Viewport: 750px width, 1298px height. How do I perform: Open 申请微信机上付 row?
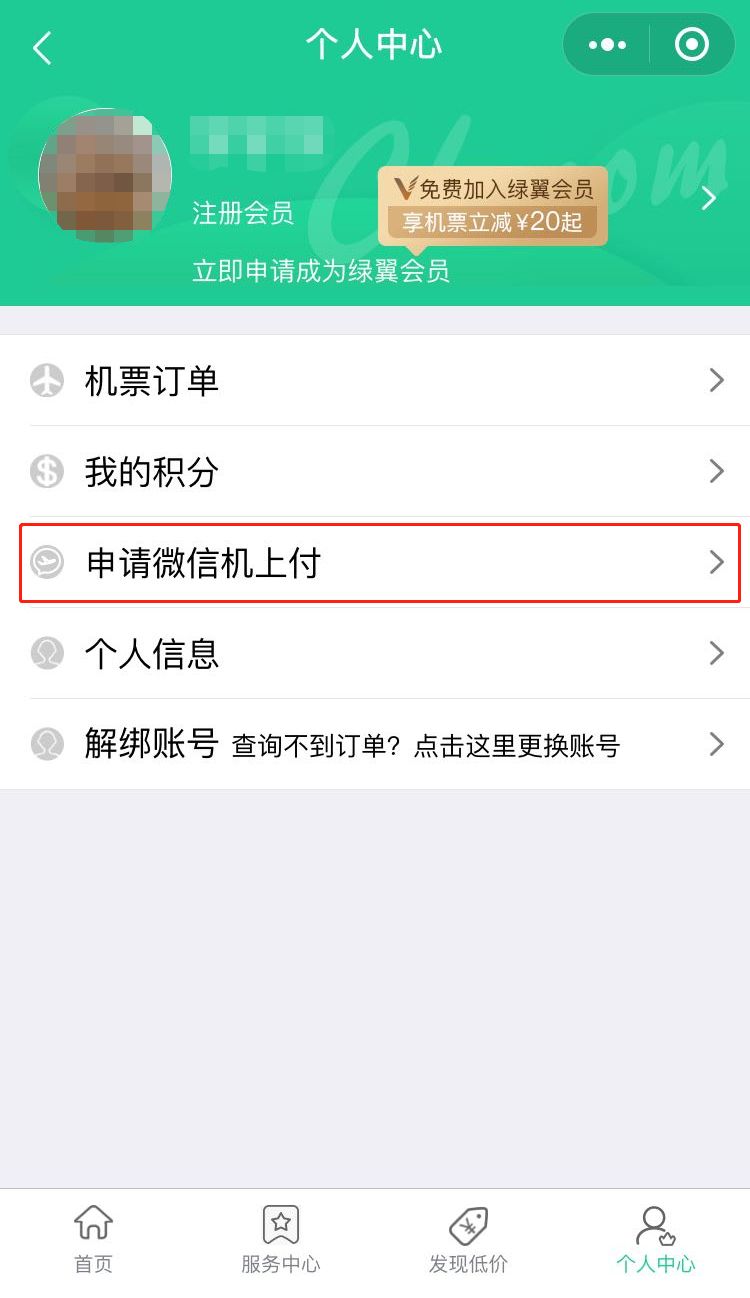point(375,563)
